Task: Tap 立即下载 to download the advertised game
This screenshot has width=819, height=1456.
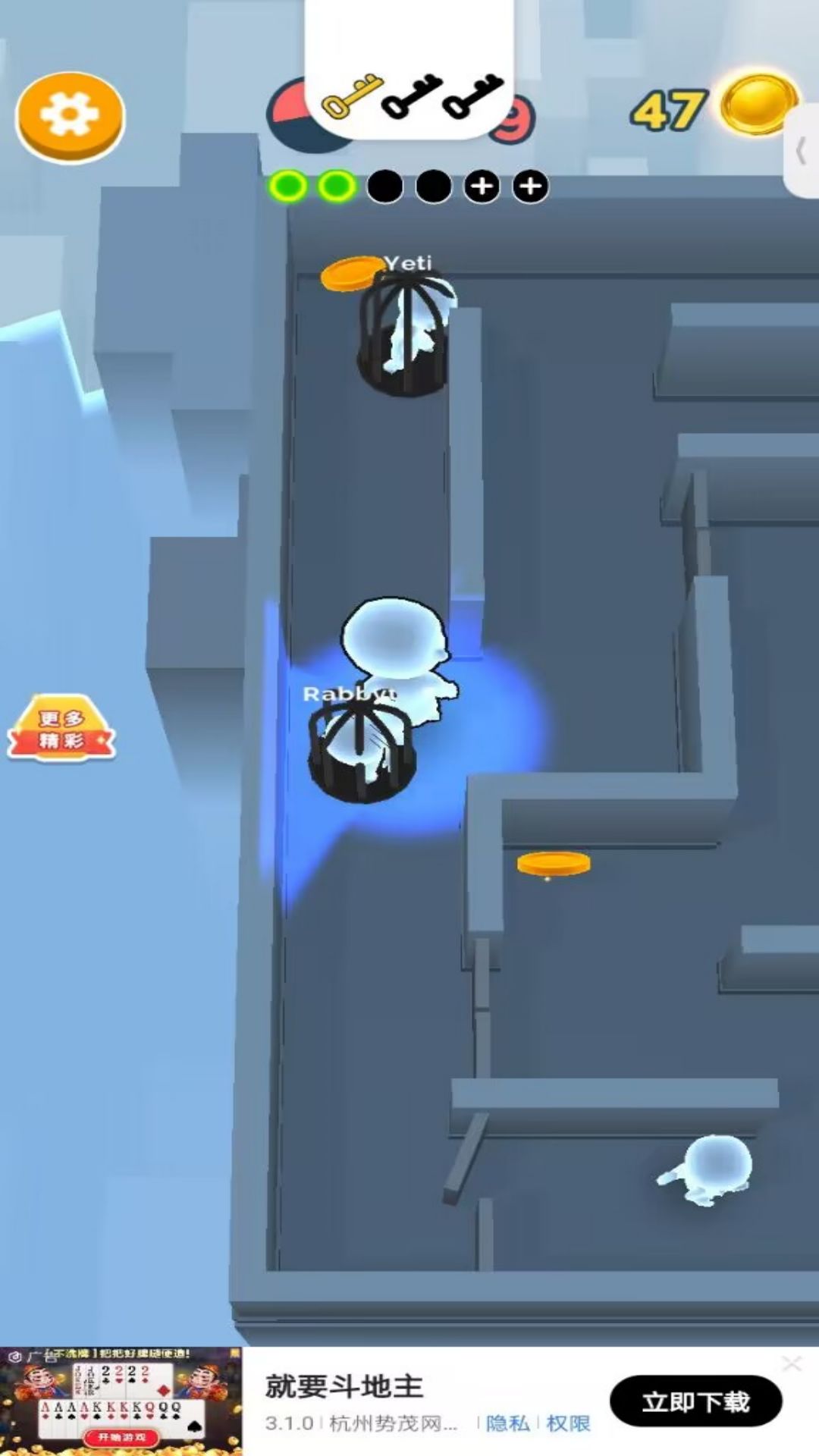Action: [x=695, y=1401]
